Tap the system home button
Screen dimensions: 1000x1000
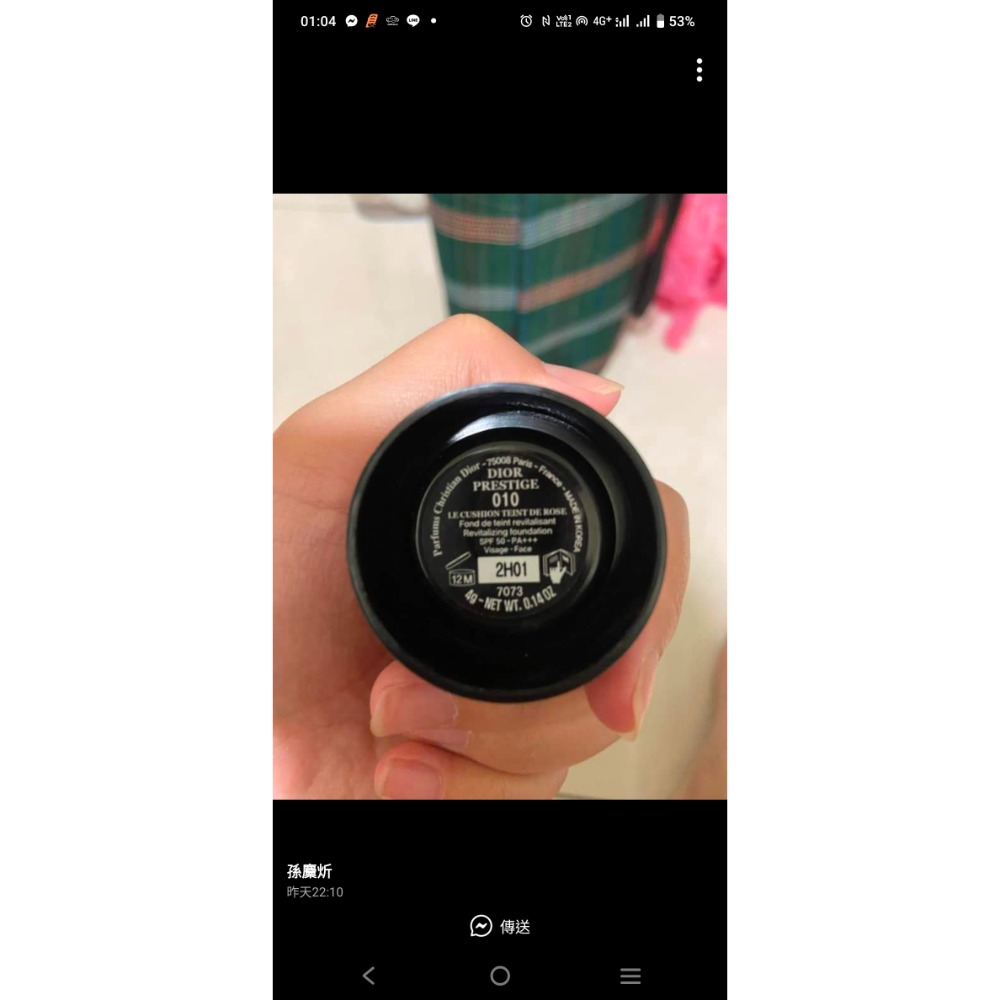point(500,976)
